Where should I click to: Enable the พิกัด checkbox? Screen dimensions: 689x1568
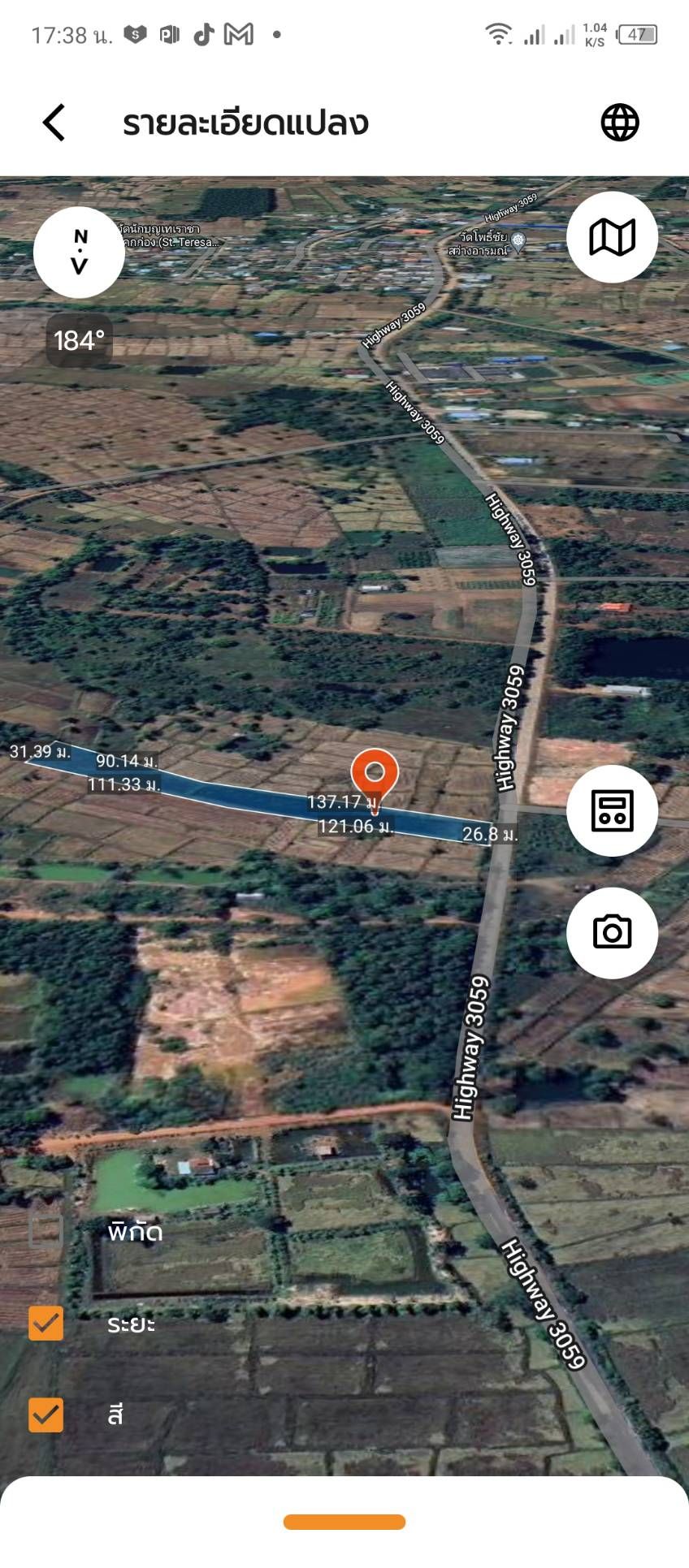pos(46,1231)
